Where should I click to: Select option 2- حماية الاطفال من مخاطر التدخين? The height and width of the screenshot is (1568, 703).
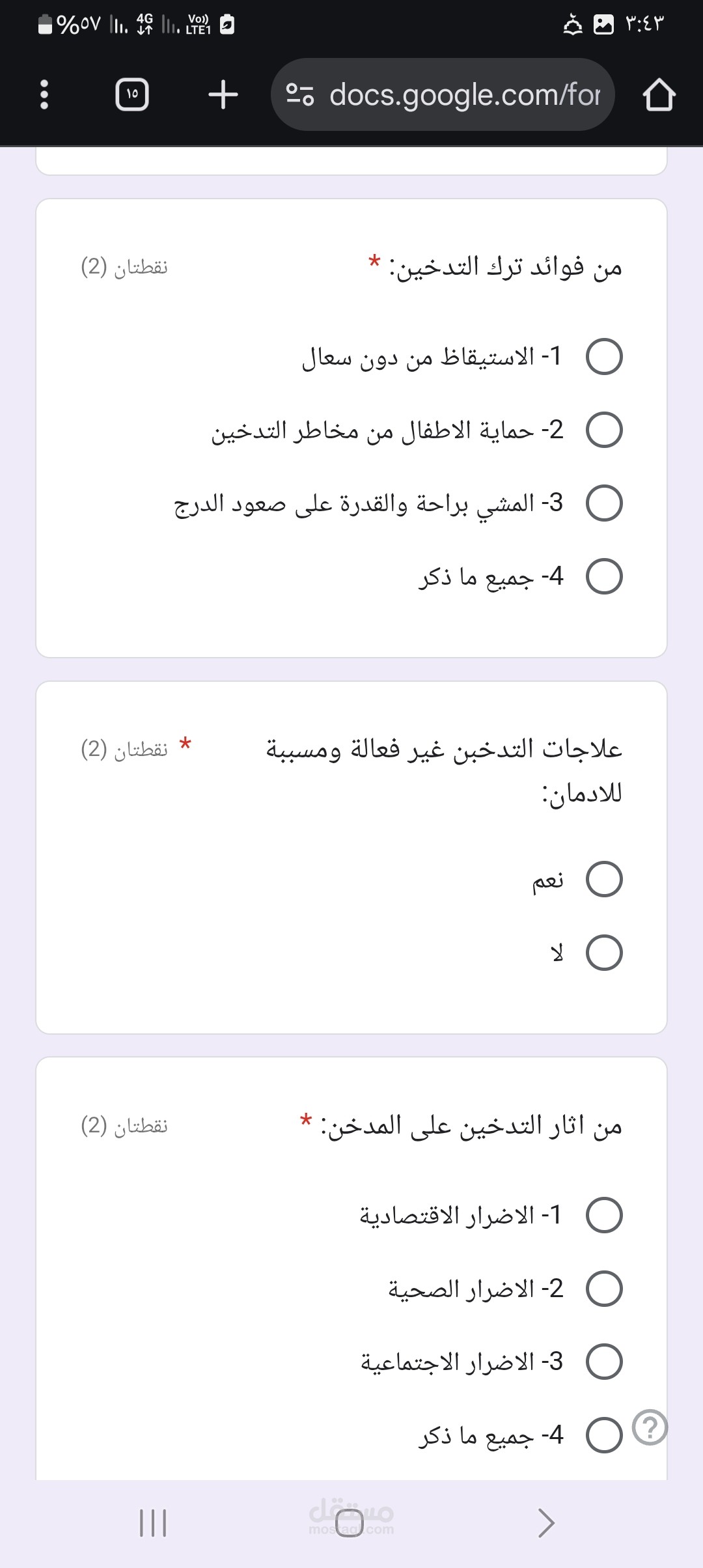pos(604,430)
